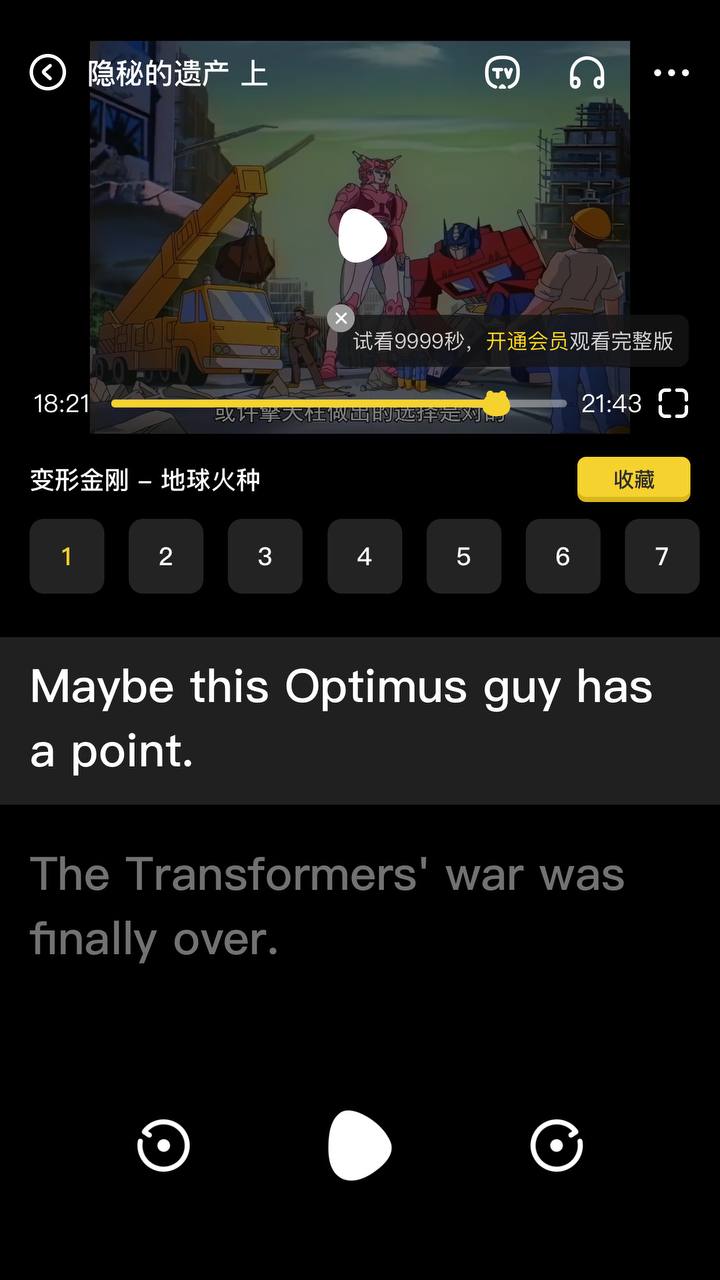Enter fullscreen video mode
The width and height of the screenshot is (720, 1280).
click(x=674, y=404)
